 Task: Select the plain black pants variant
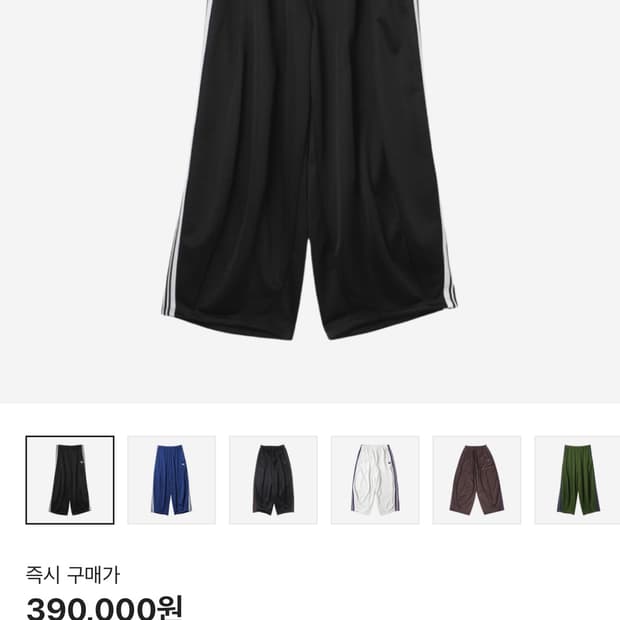pyautogui.click(x=273, y=480)
